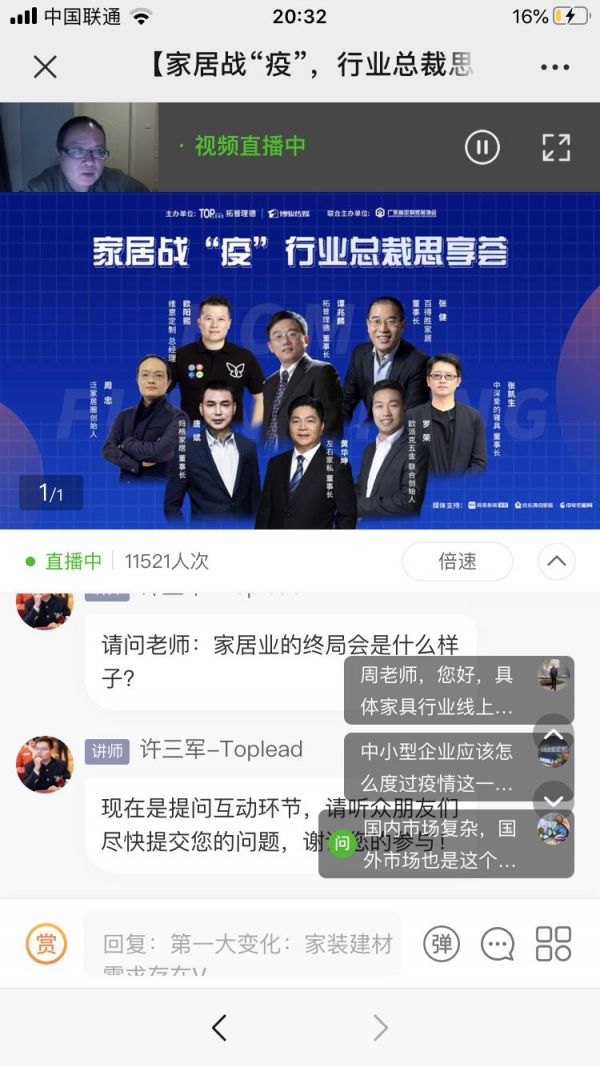Viewport: 600px width, 1067px height.
Task: Go back with the browser back arrow
Action: tap(219, 1027)
